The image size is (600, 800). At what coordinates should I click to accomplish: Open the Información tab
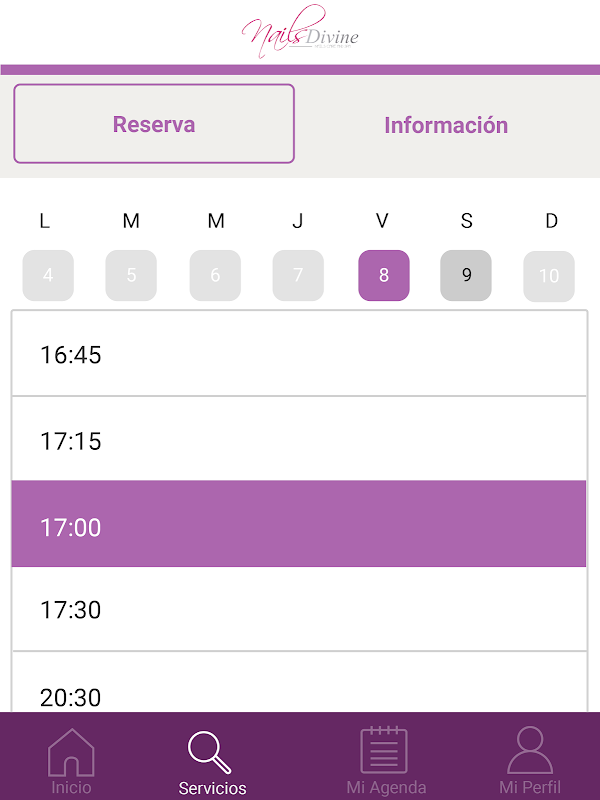click(446, 125)
